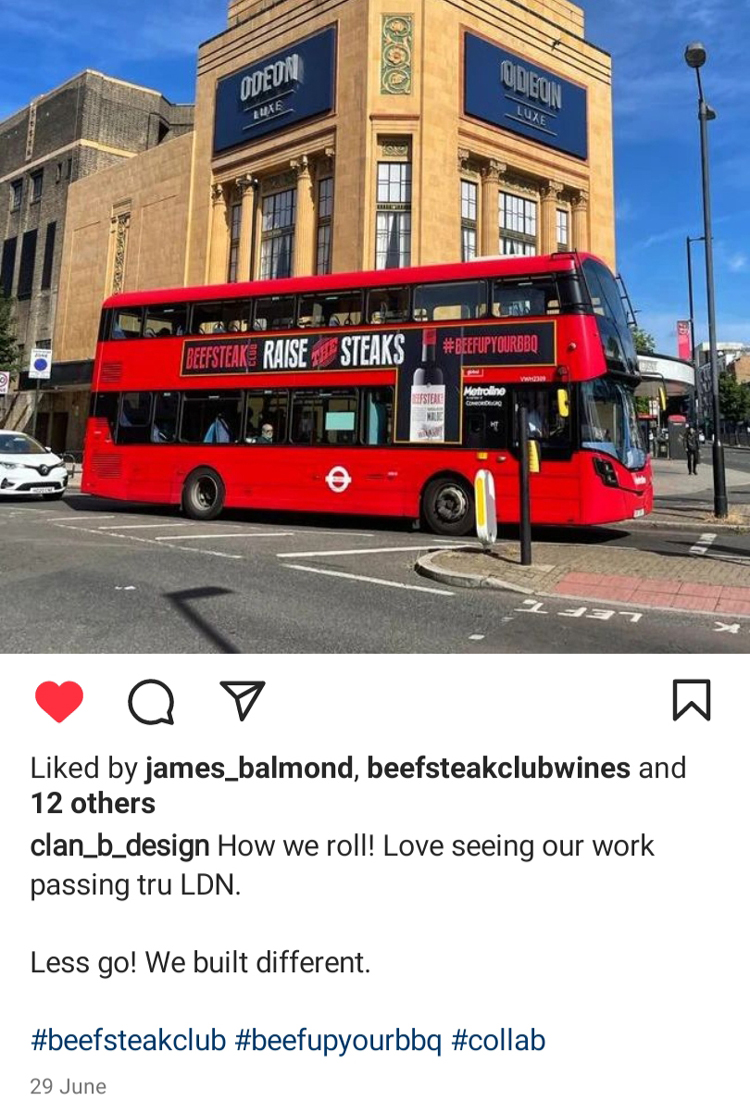The height and width of the screenshot is (1113, 750).
Task: Save the post with the bookmark icon
Action: click(691, 700)
